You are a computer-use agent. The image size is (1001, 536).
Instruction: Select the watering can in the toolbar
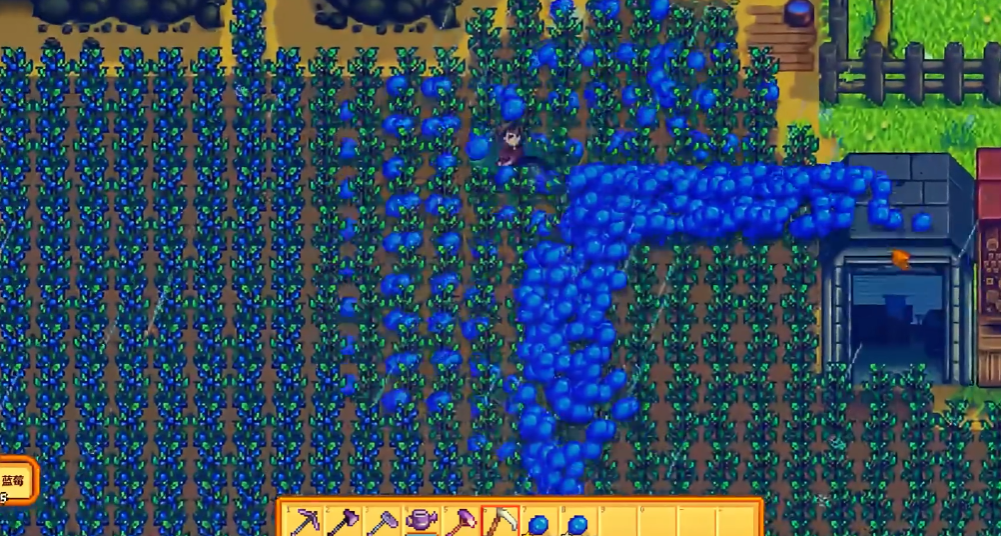point(421,521)
